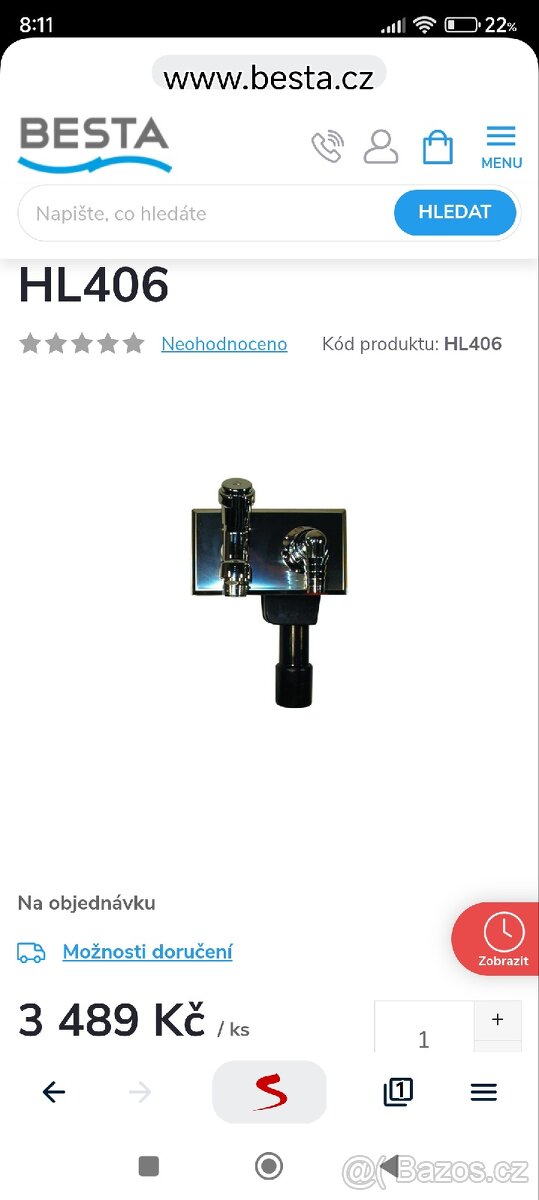
Task: Open the shopping bag cart
Action: [437, 147]
